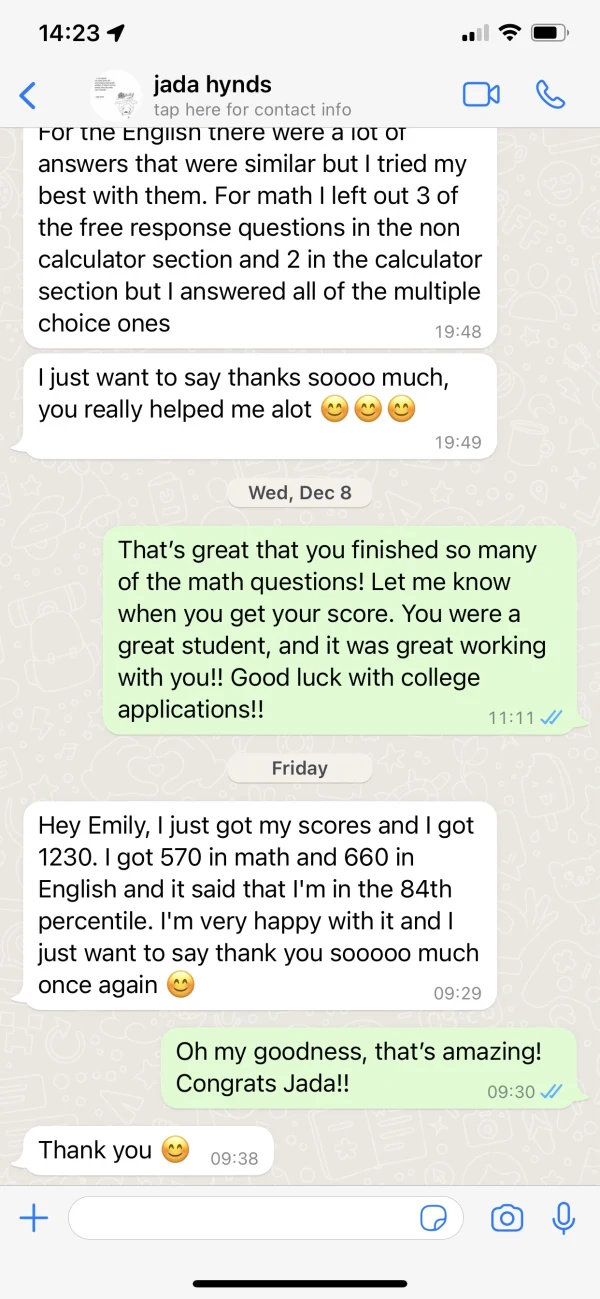Open the attachment plus menu
The height and width of the screenshot is (1299, 600).
click(x=34, y=1218)
